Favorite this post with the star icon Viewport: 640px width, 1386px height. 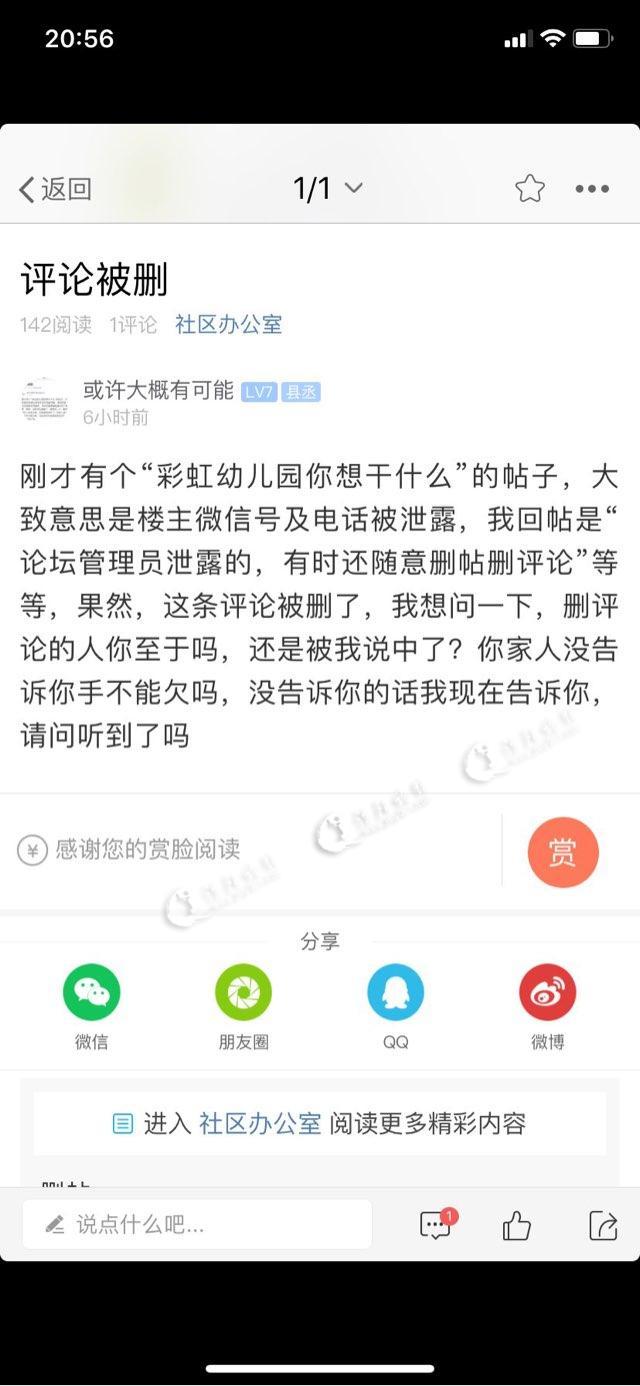[x=530, y=188]
